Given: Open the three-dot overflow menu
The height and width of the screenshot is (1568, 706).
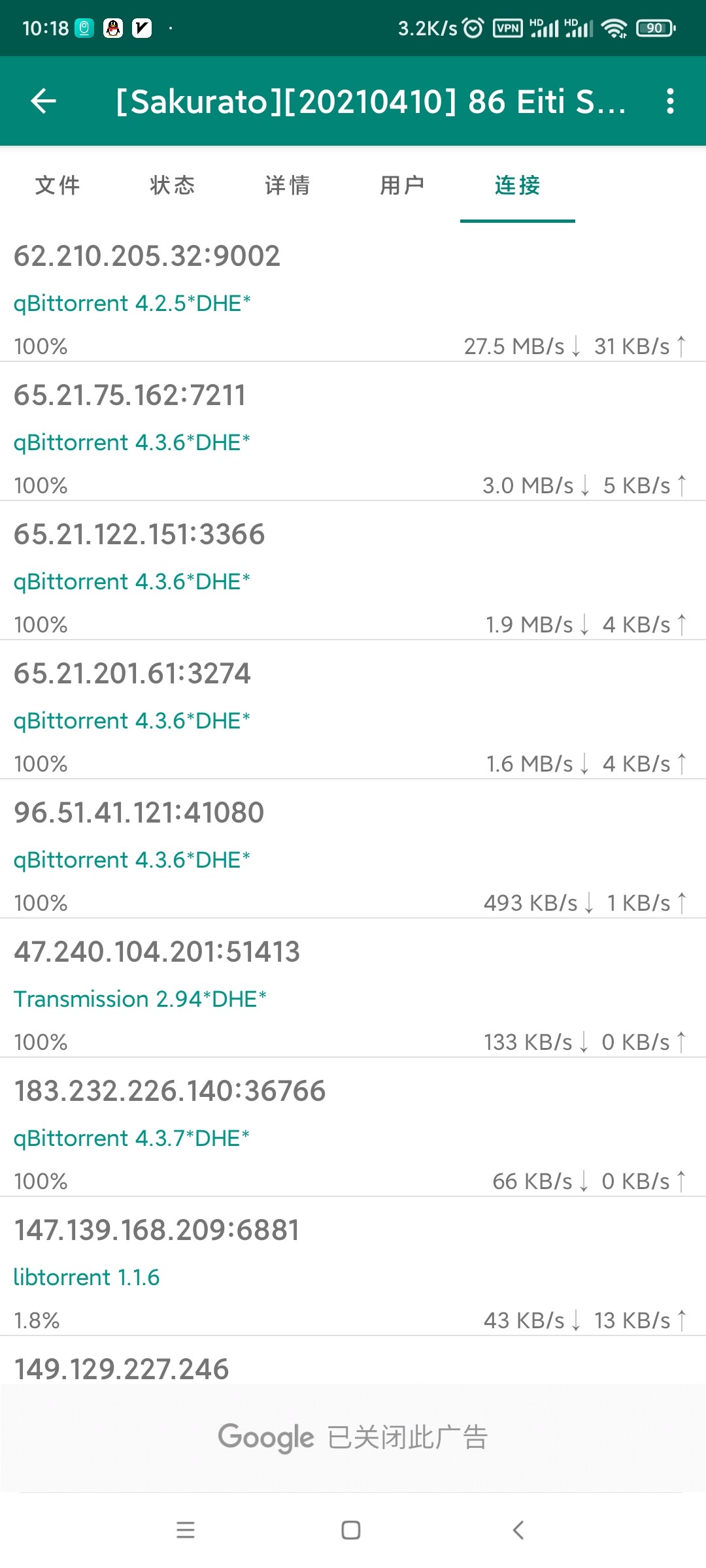Looking at the screenshot, I should click(669, 101).
